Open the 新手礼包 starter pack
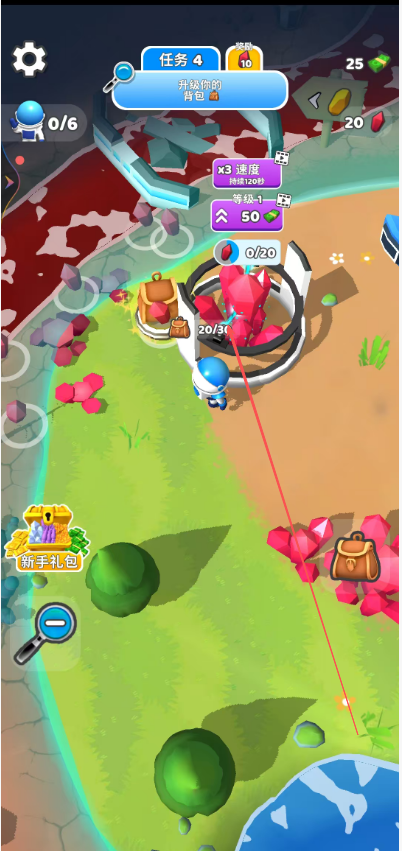 point(47,537)
